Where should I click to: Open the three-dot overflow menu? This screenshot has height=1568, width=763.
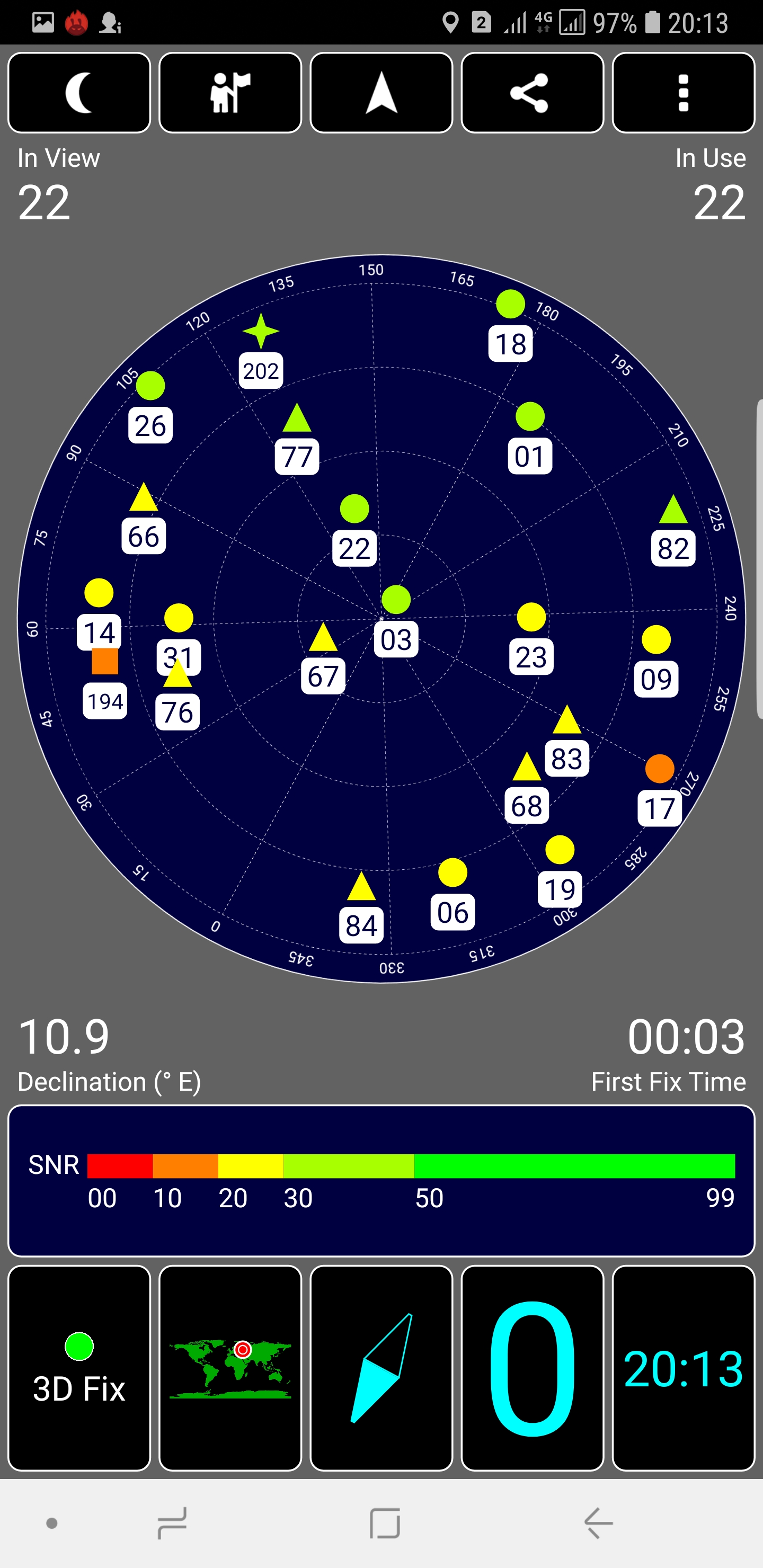pyautogui.click(x=683, y=93)
